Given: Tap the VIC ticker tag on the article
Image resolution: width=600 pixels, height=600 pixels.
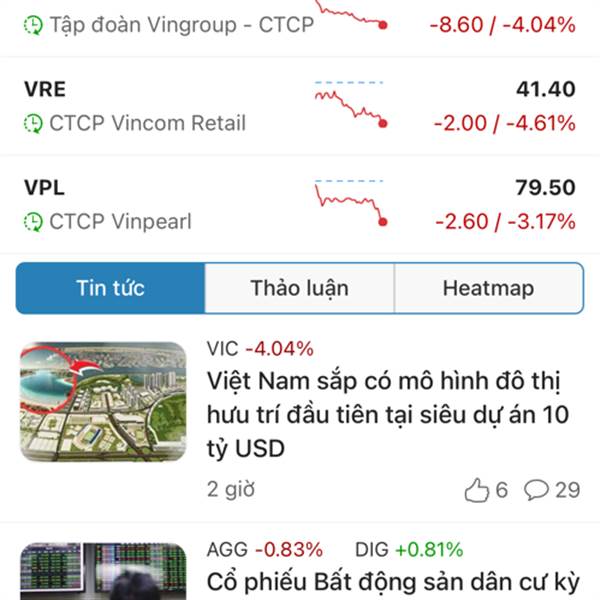Looking at the screenshot, I should [x=222, y=349].
